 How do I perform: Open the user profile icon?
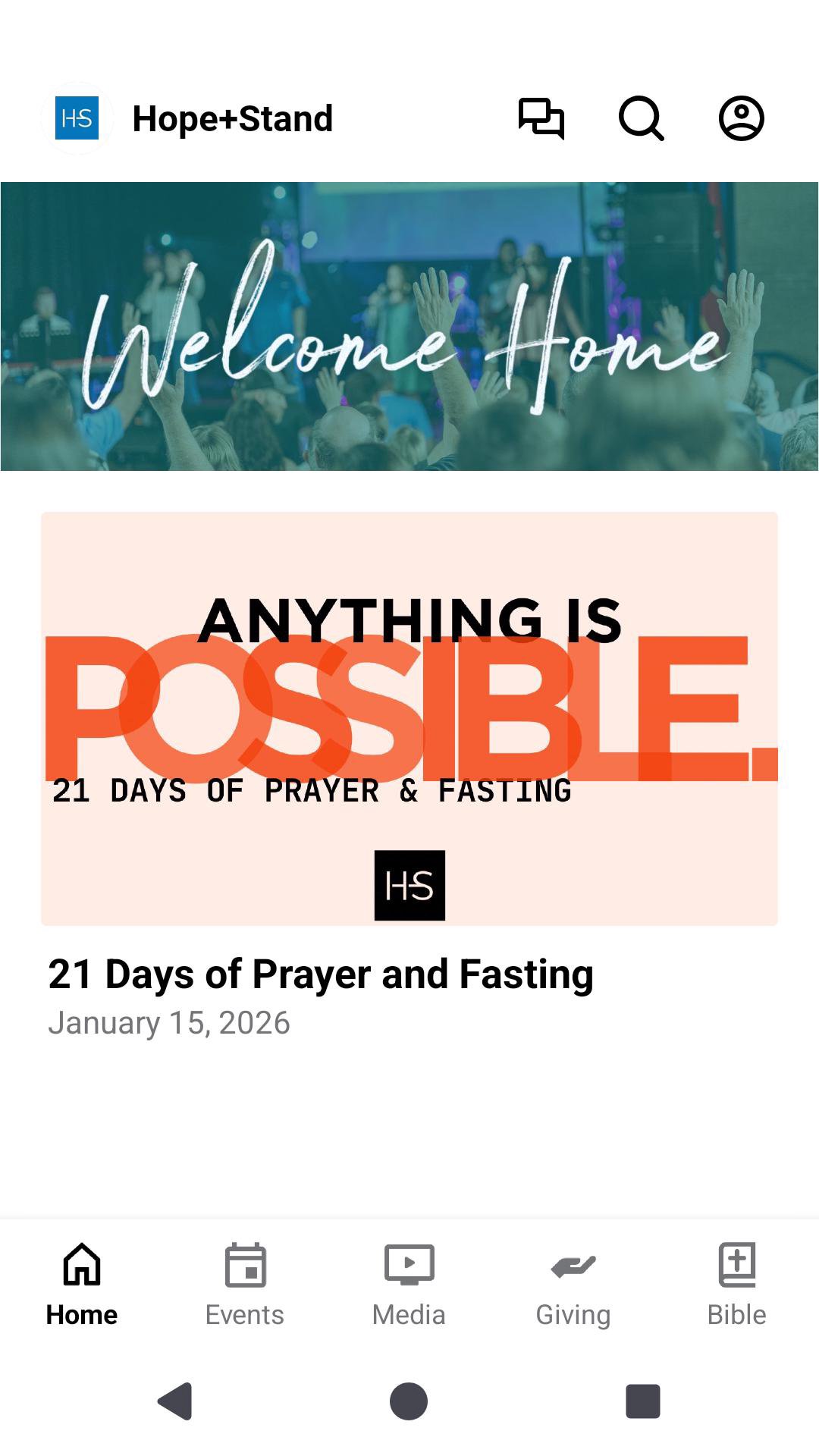[x=741, y=118]
